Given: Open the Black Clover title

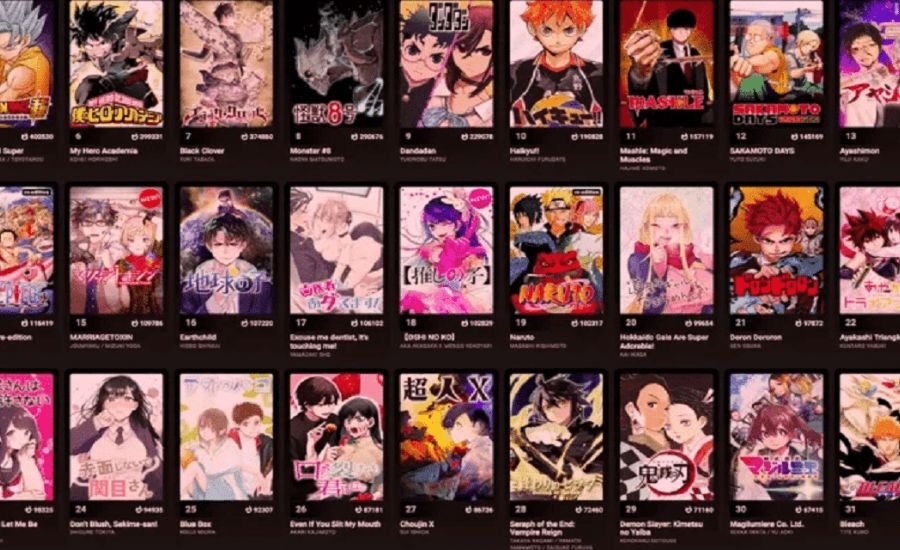Looking at the screenshot, I should point(226,62).
